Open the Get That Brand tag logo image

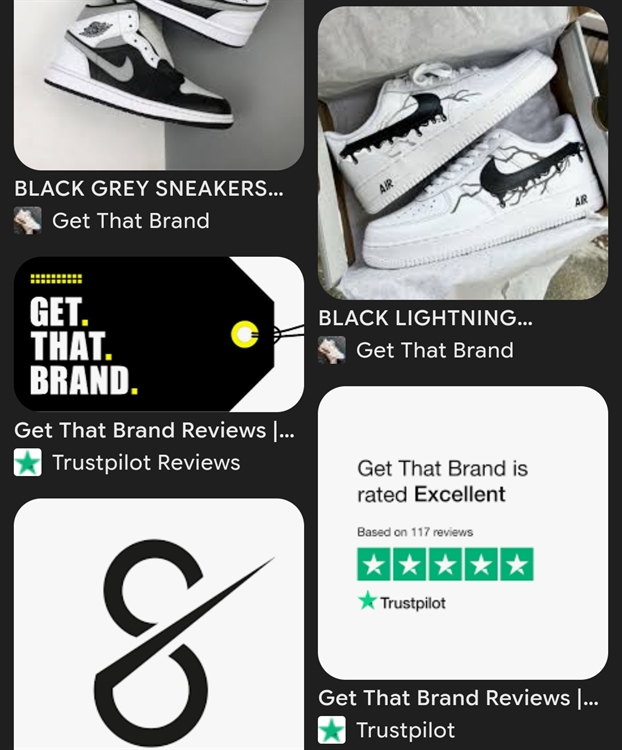[x=158, y=334]
